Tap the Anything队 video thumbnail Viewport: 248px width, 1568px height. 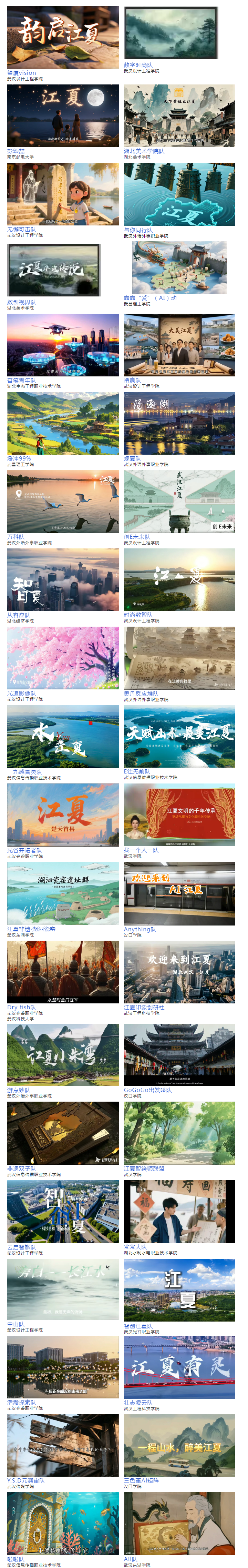(179, 893)
